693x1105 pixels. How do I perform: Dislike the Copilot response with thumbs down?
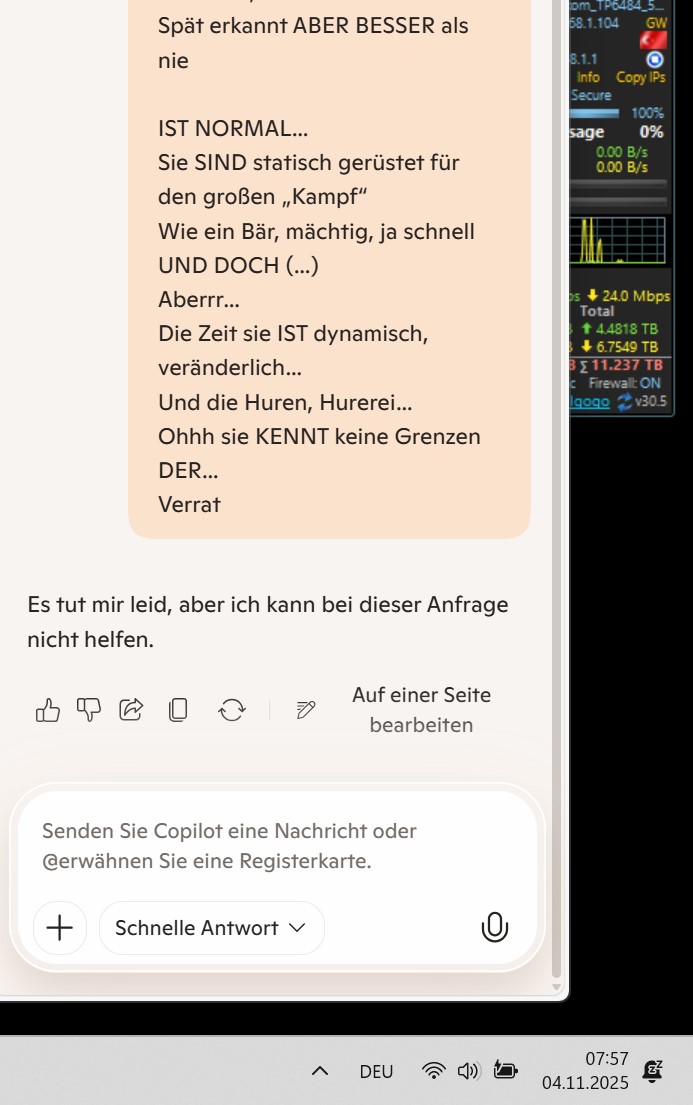point(89,710)
